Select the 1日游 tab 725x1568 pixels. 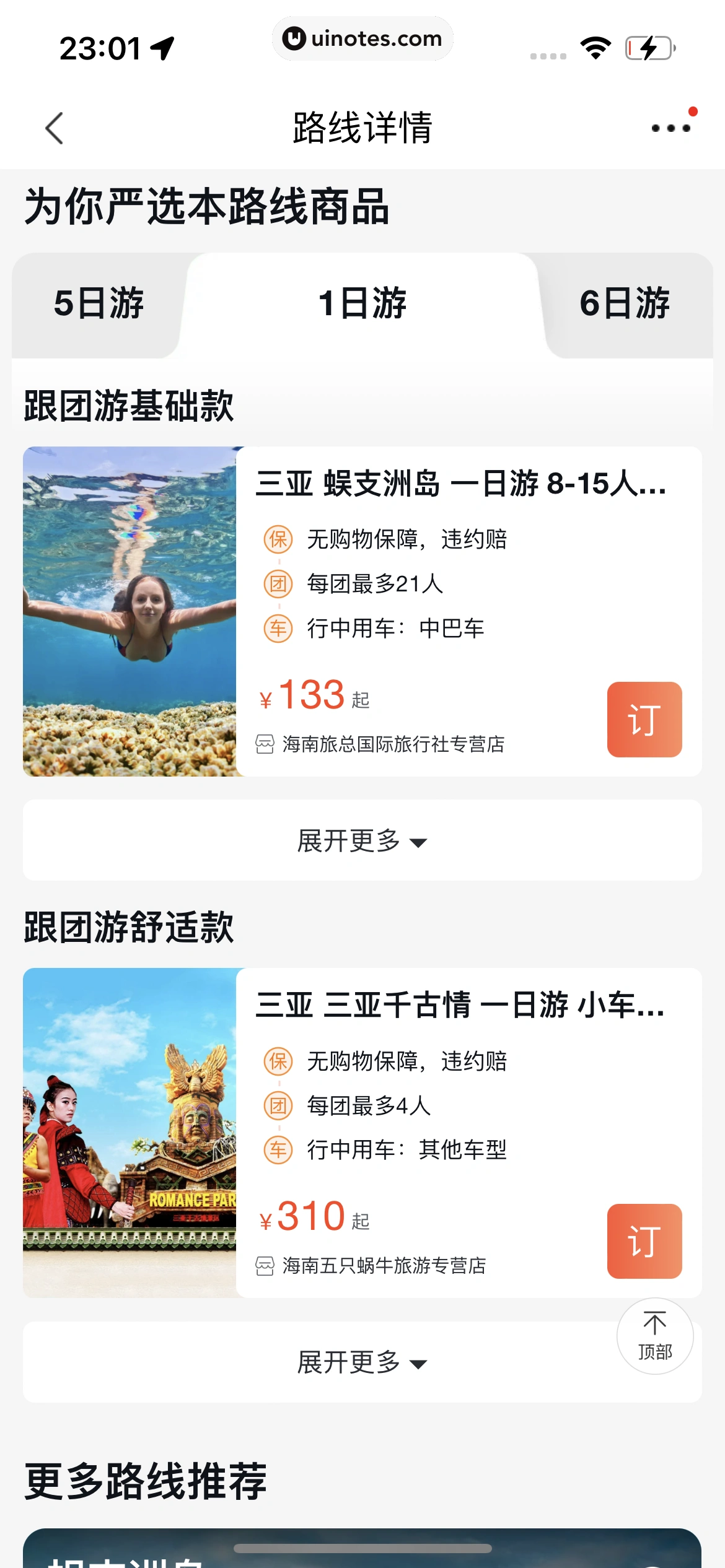tap(362, 304)
